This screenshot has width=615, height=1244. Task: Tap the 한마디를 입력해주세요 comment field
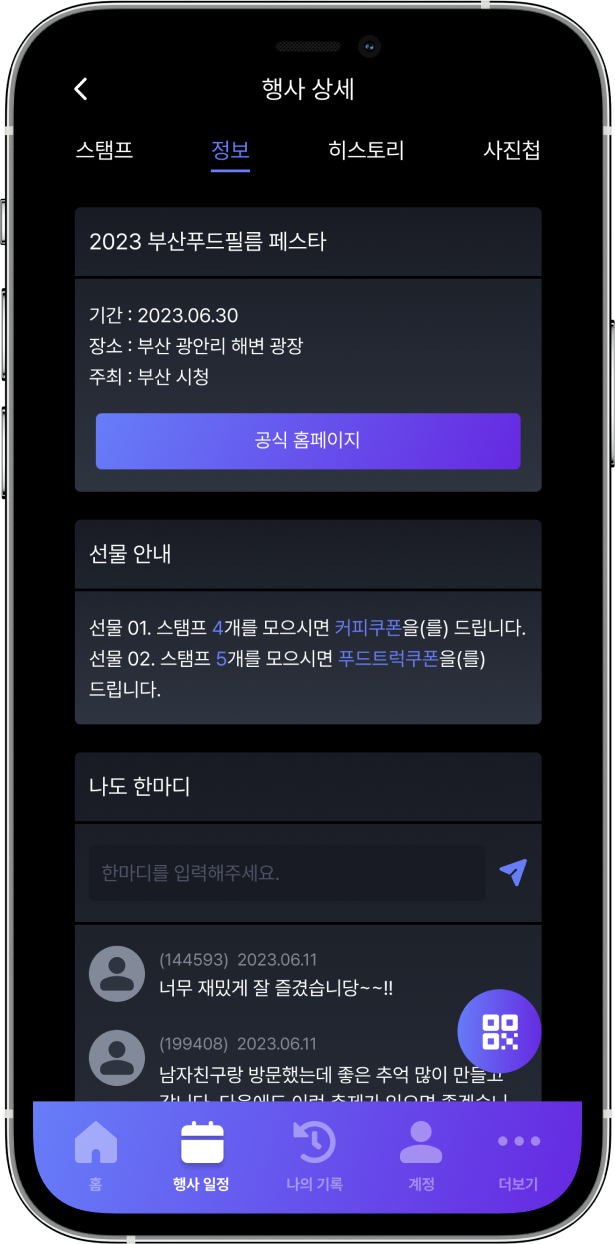[x=287, y=873]
